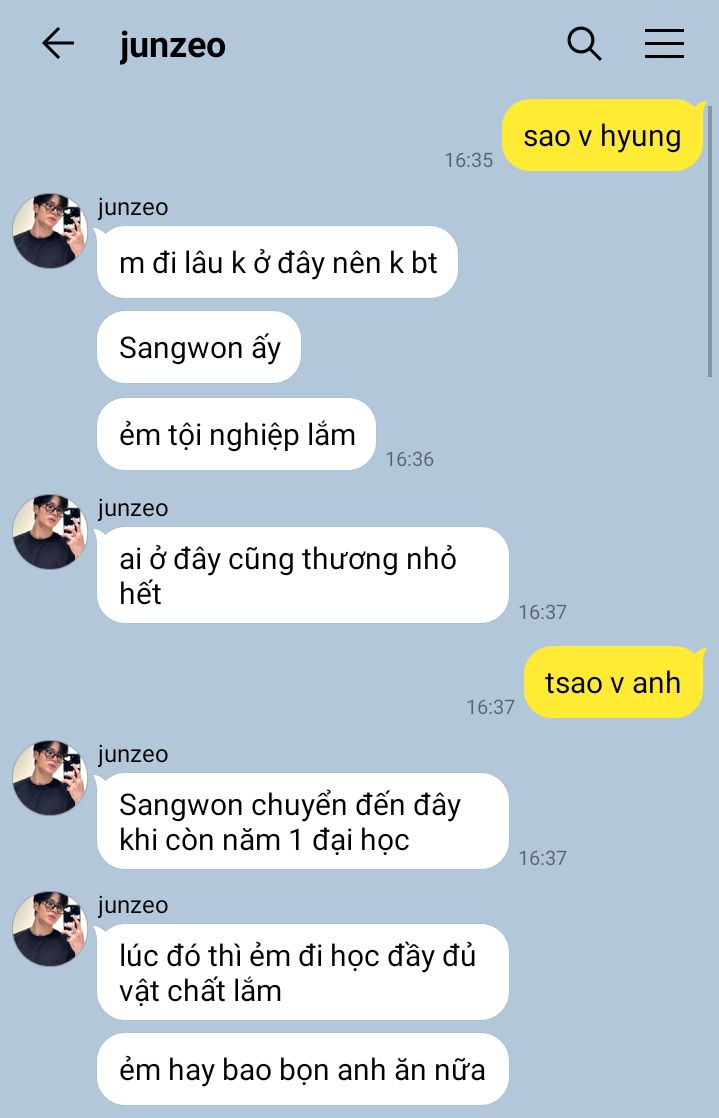
Task: View junzeo's profile picture next to 'ai ở đây'
Action: coord(49,532)
